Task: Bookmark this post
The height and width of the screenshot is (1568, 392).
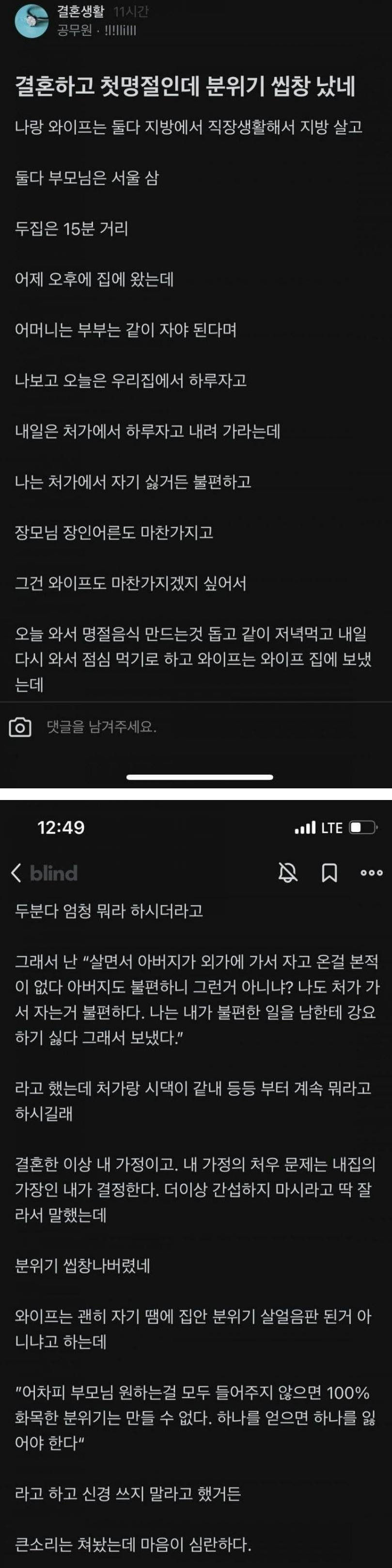Action: point(329,873)
